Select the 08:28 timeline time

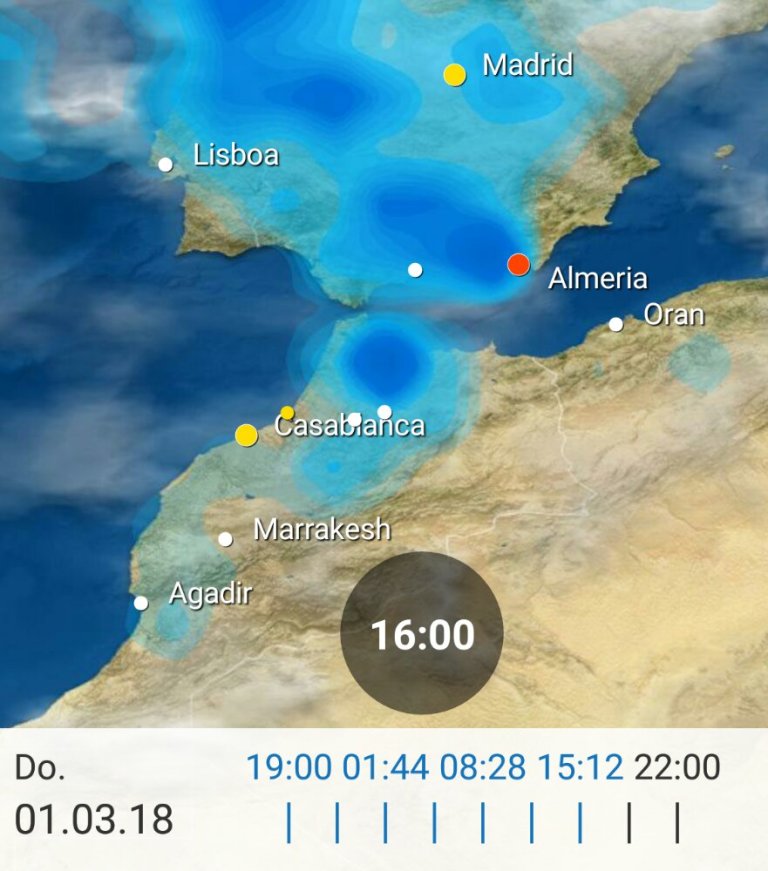(x=483, y=768)
